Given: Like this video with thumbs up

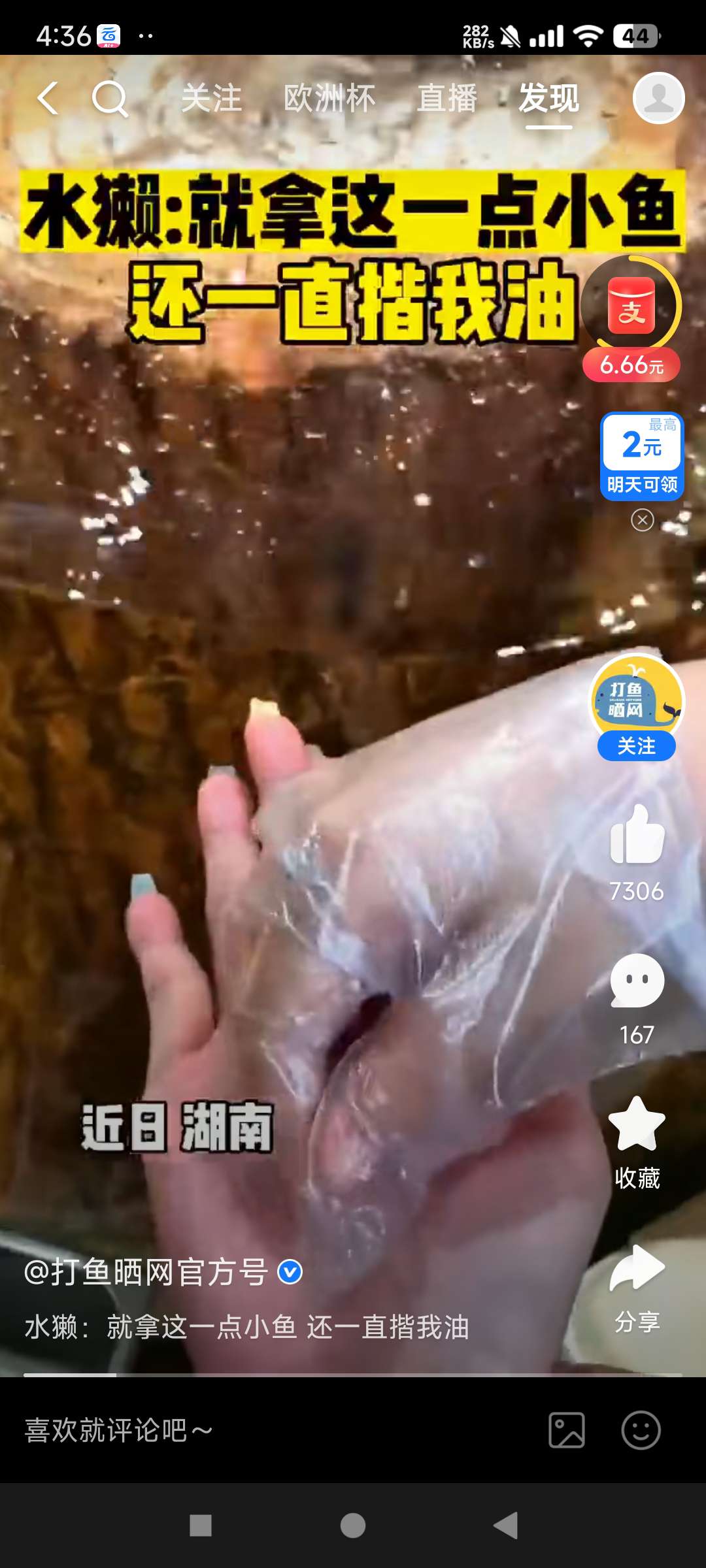Looking at the screenshot, I should tap(637, 835).
